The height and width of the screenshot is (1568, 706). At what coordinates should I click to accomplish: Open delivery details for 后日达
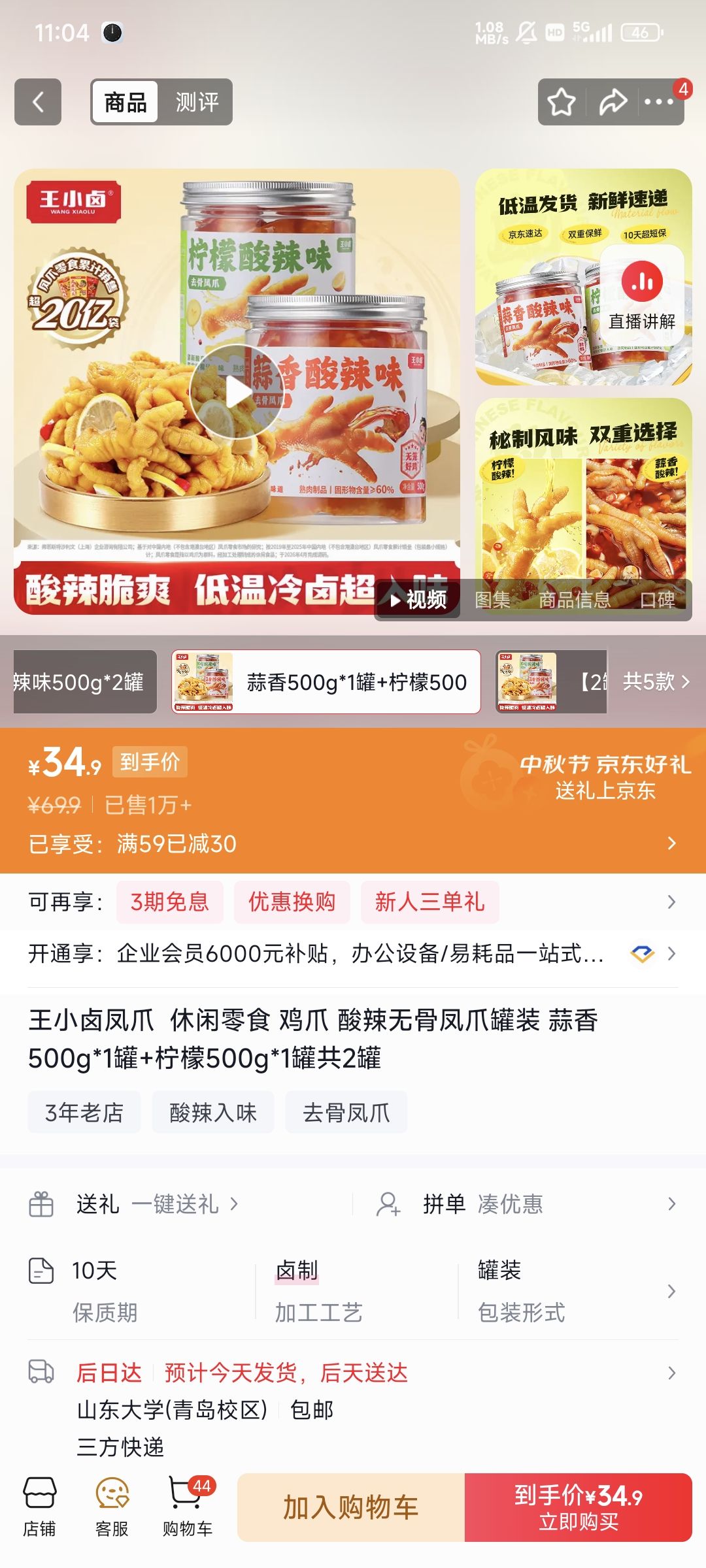(353, 1373)
